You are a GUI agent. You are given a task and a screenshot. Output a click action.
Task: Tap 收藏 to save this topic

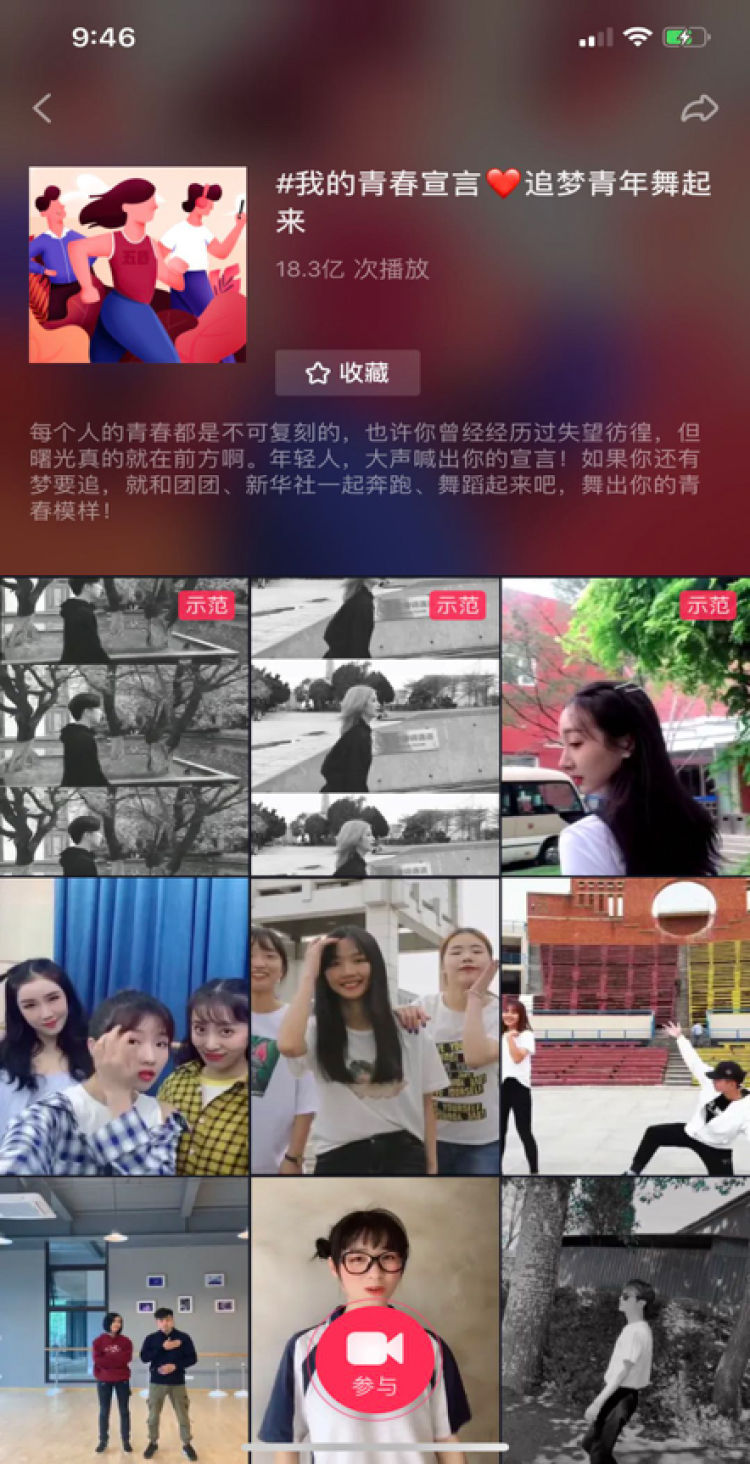coord(347,373)
